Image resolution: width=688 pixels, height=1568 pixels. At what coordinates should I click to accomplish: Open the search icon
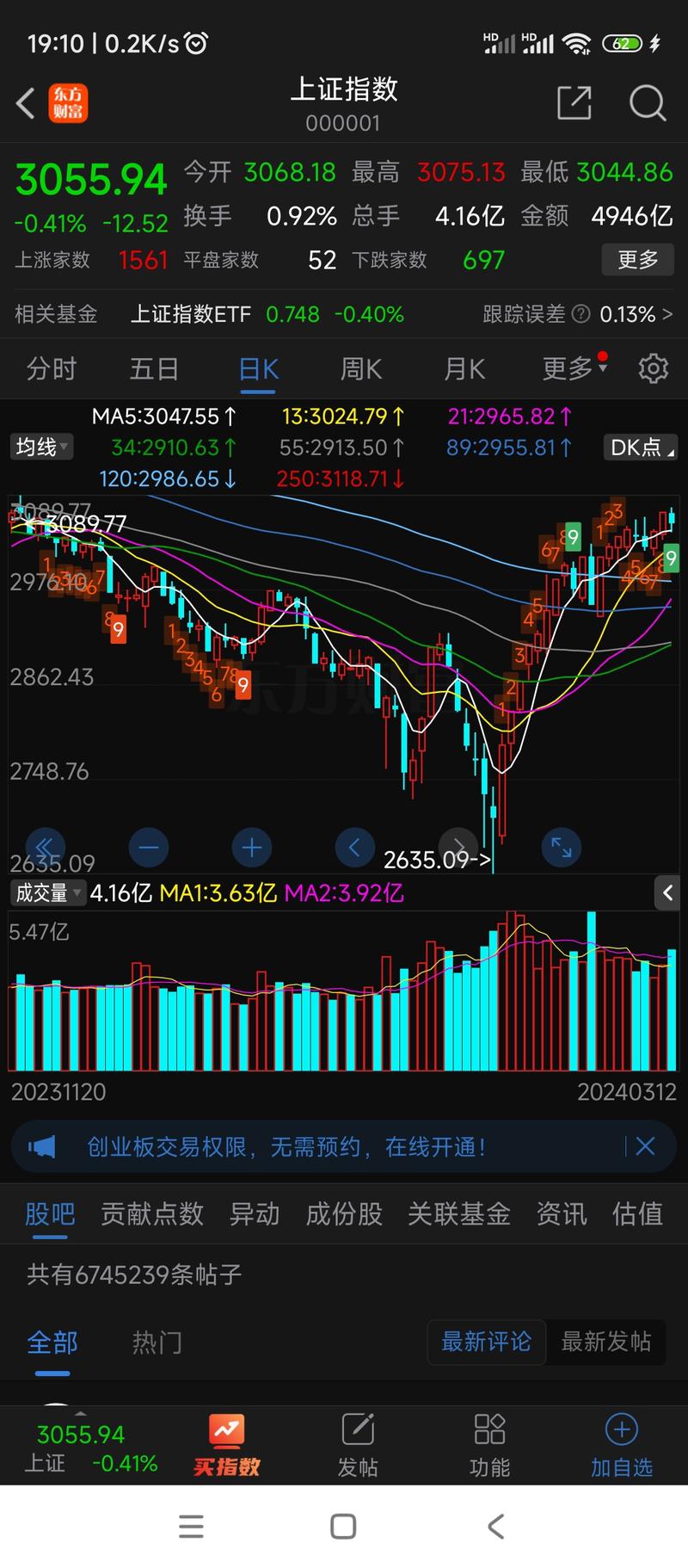(648, 103)
